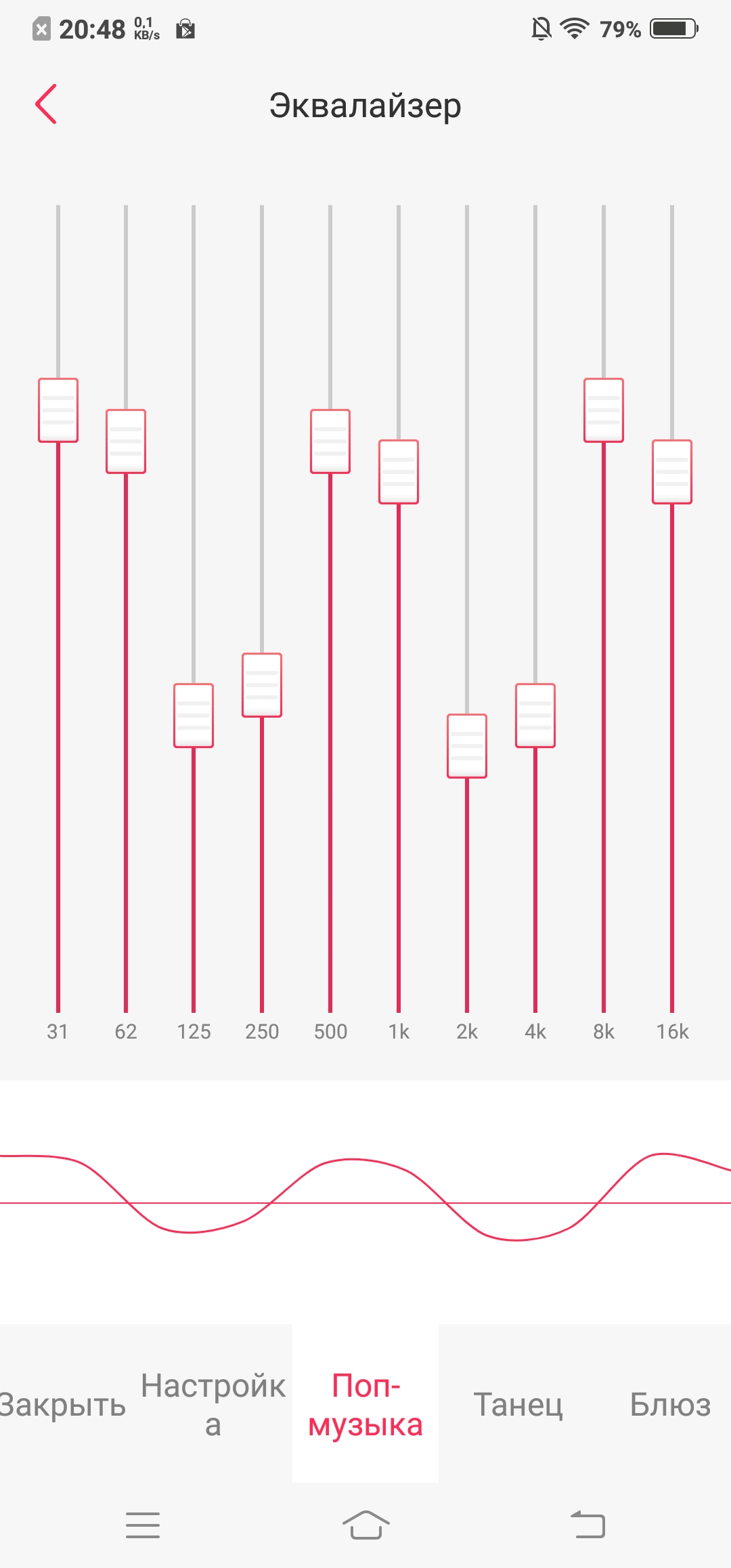731x1568 pixels.
Task: Tap the 16k band slider handle
Action: click(x=672, y=472)
